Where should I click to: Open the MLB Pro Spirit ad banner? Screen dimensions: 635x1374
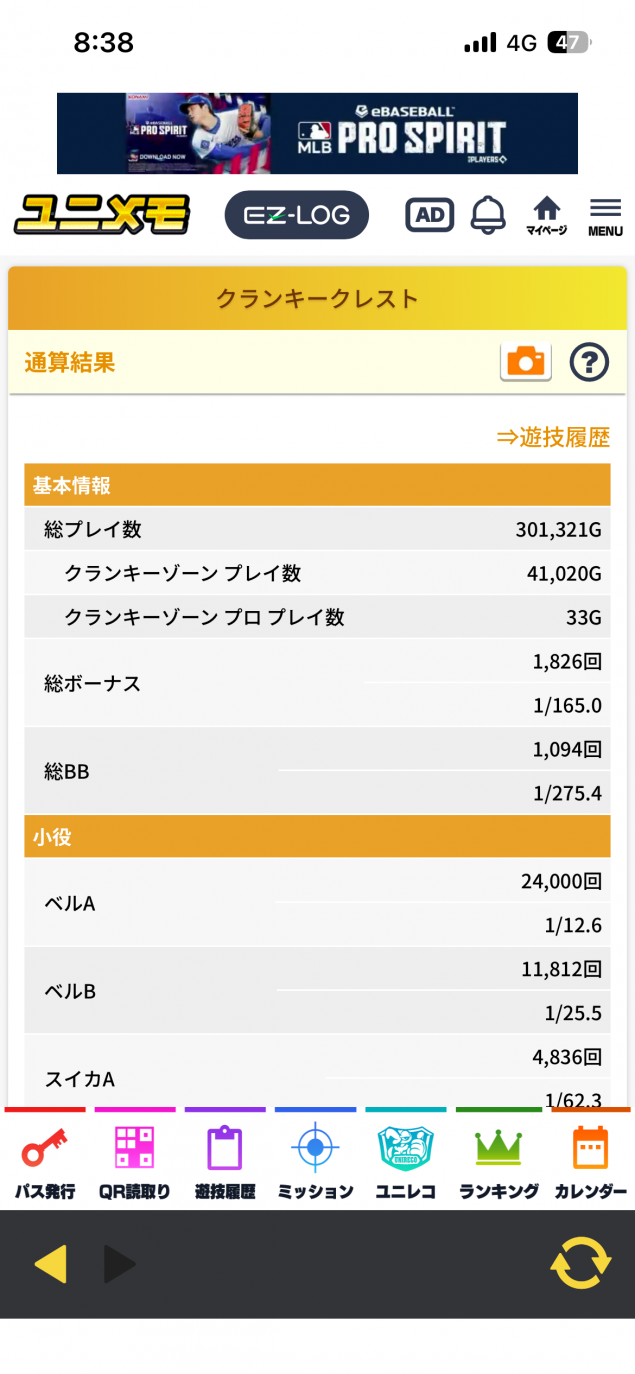[x=317, y=133]
